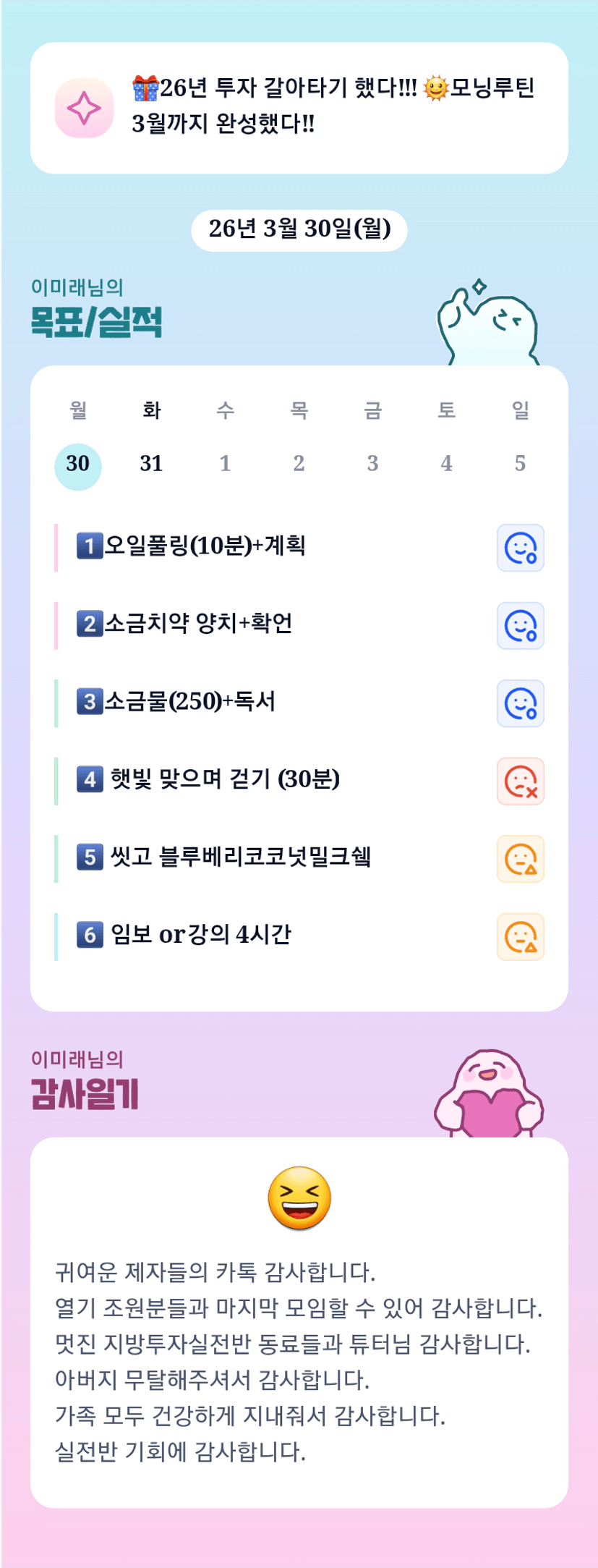The width and height of the screenshot is (598, 1568).
Task: Tap the orange status face for 임보 or 강의 4시간
Action: 520,937
